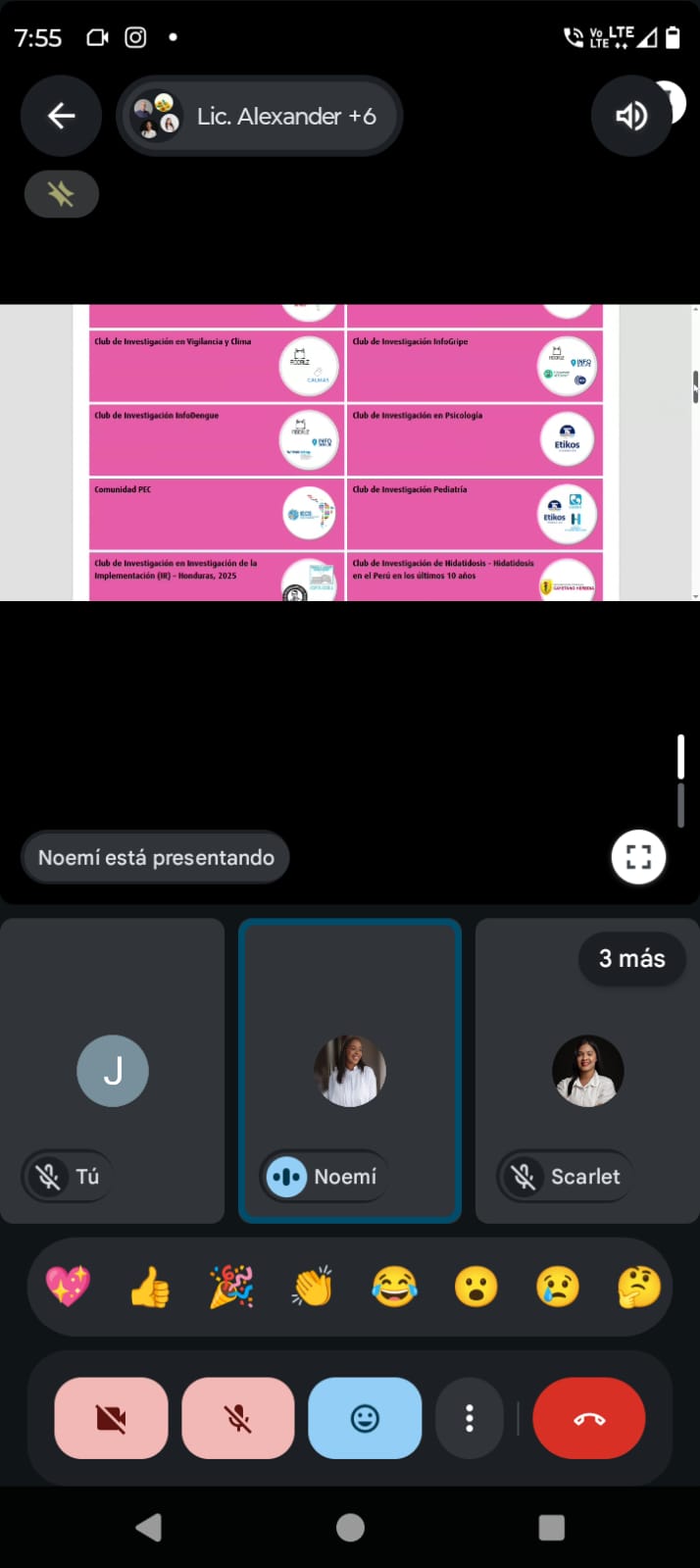Change the audio output speaker

coord(630,116)
